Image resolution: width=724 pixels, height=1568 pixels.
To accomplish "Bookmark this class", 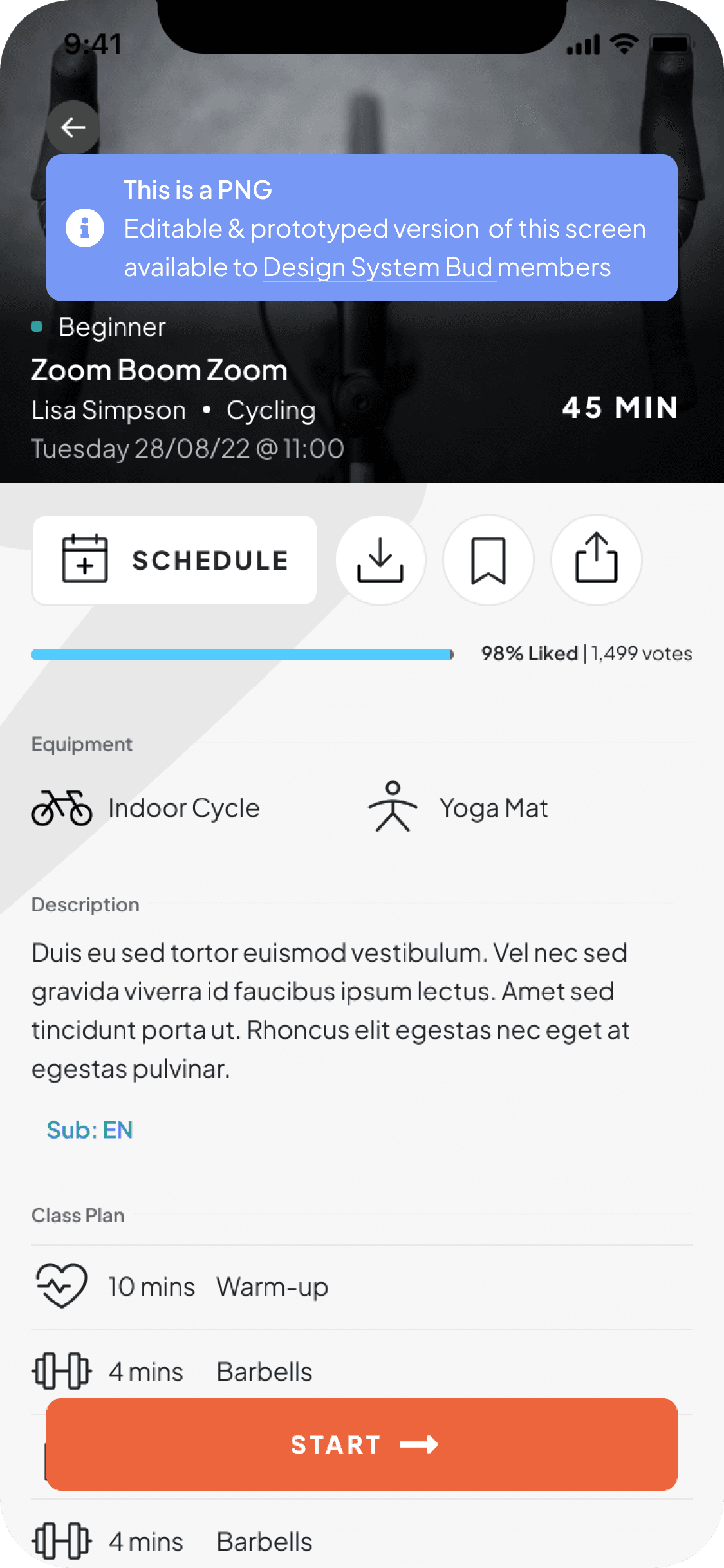I will 488,560.
